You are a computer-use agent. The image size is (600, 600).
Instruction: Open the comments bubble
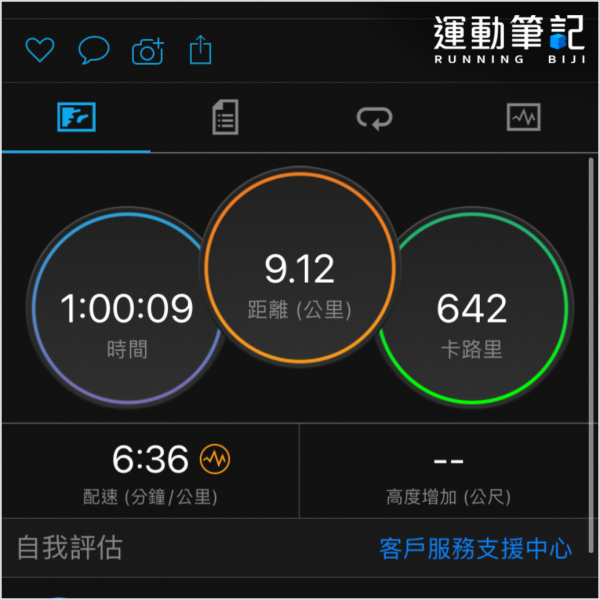(93, 50)
